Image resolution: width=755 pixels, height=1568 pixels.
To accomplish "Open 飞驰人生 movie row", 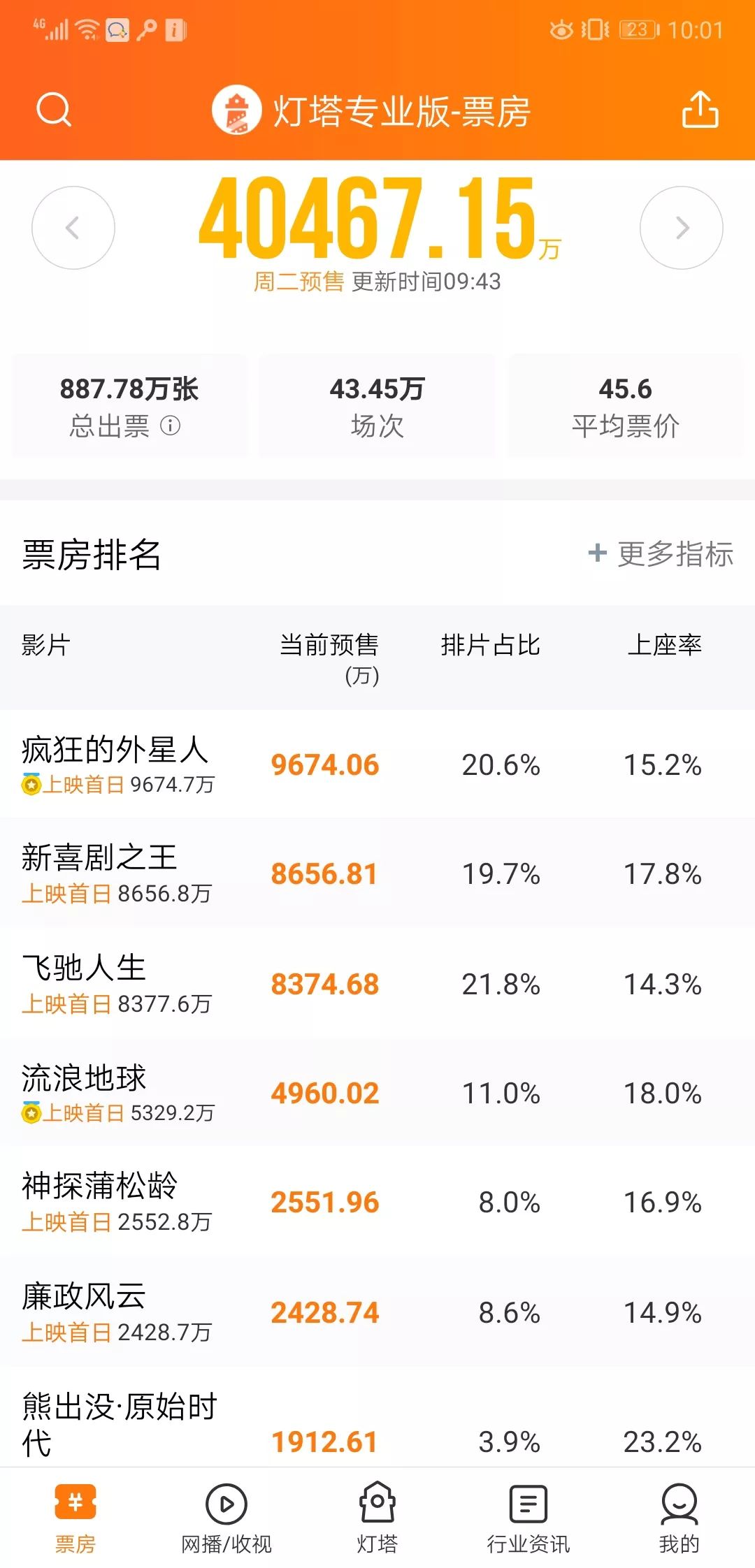I will [x=377, y=983].
